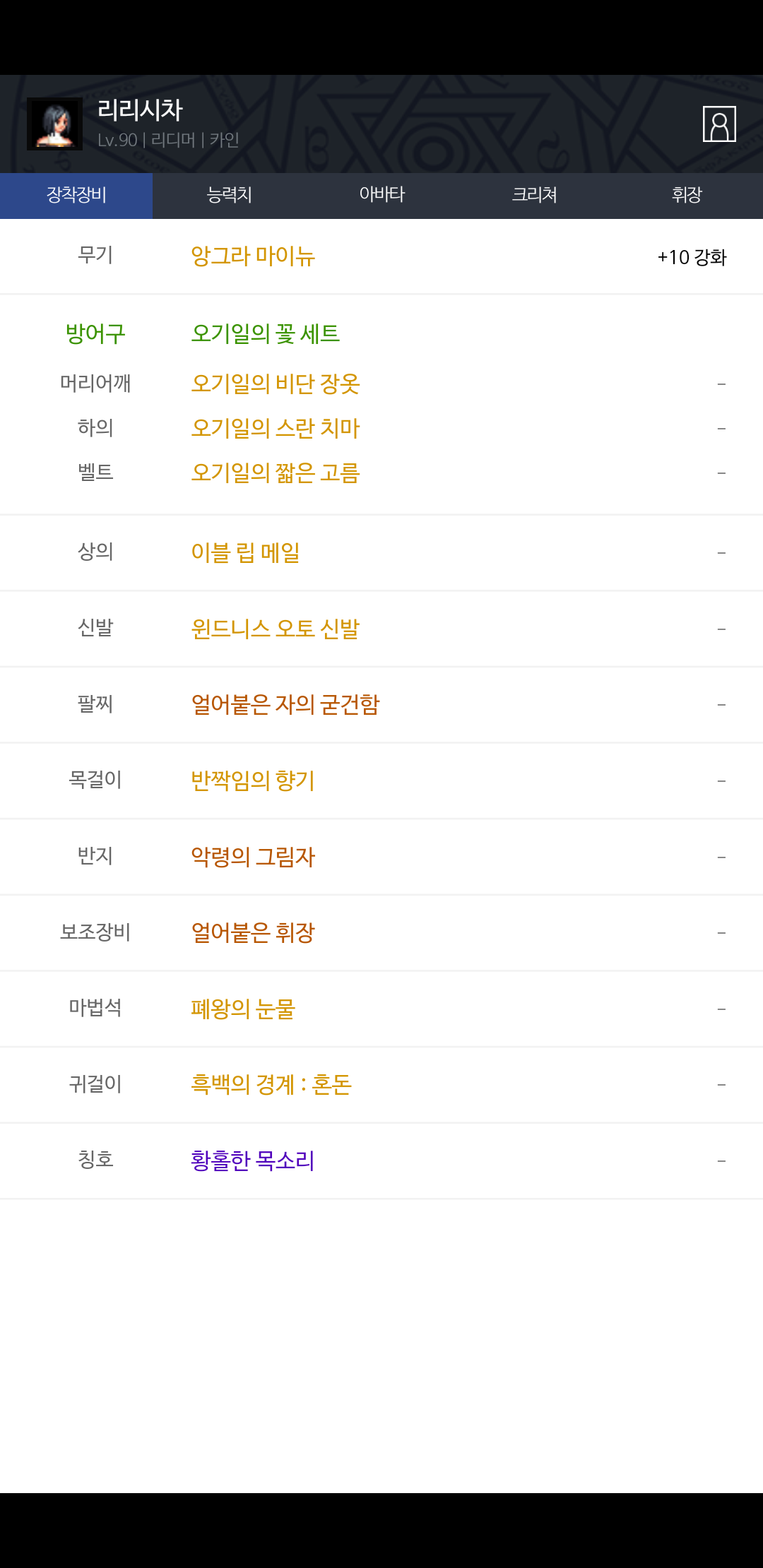This screenshot has height=1568, width=763.
Task: Switch to the 크리쳐 tab
Action: tap(534, 196)
